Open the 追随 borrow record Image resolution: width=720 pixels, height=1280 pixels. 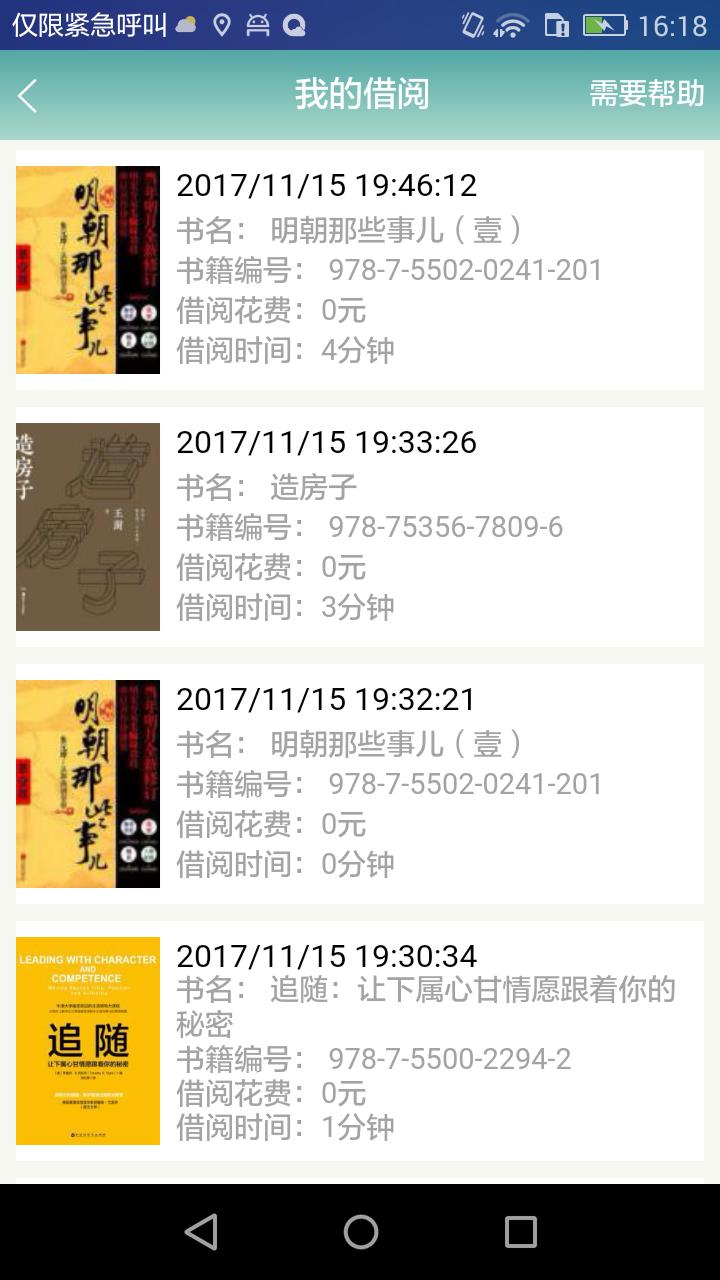pos(360,1041)
